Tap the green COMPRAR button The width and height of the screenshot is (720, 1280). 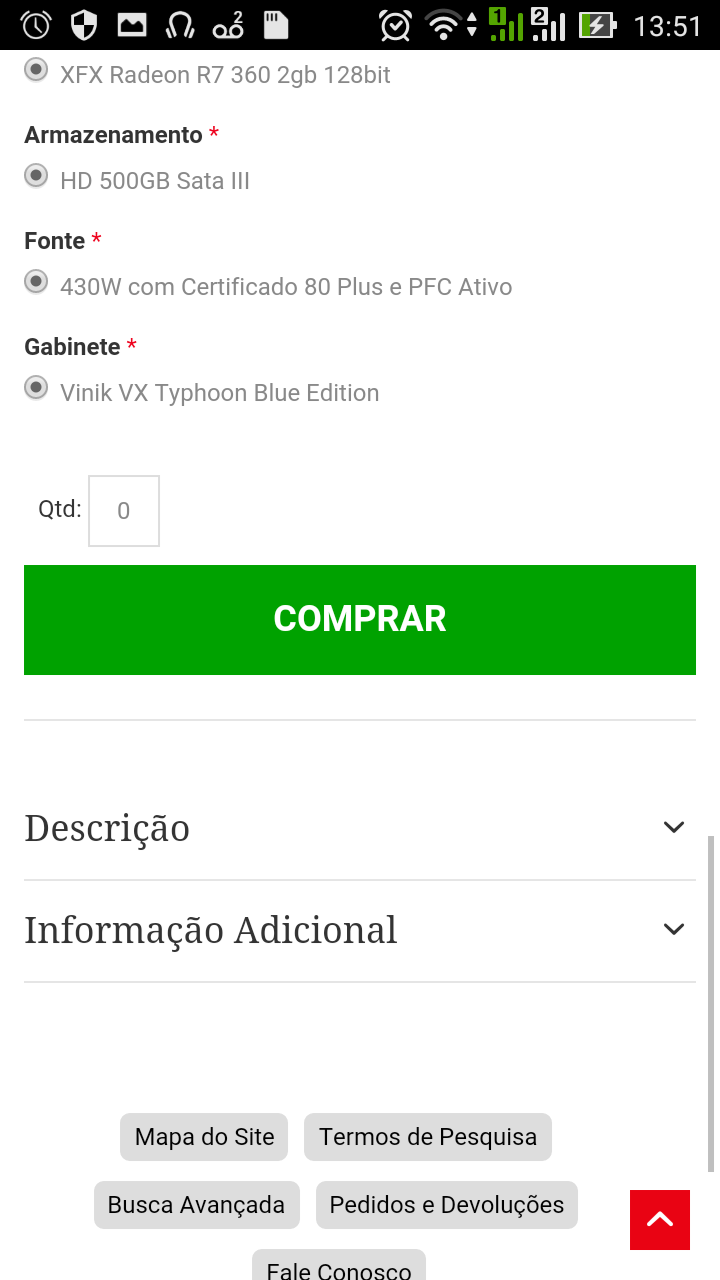pyautogui.click(x=360, y=620)
